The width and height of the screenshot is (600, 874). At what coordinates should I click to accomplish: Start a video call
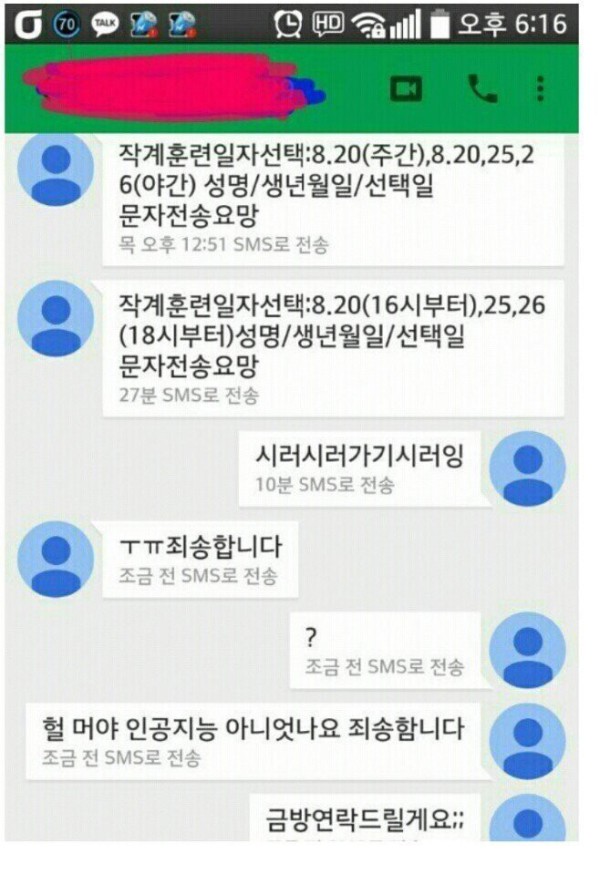(x=406, y=89)
